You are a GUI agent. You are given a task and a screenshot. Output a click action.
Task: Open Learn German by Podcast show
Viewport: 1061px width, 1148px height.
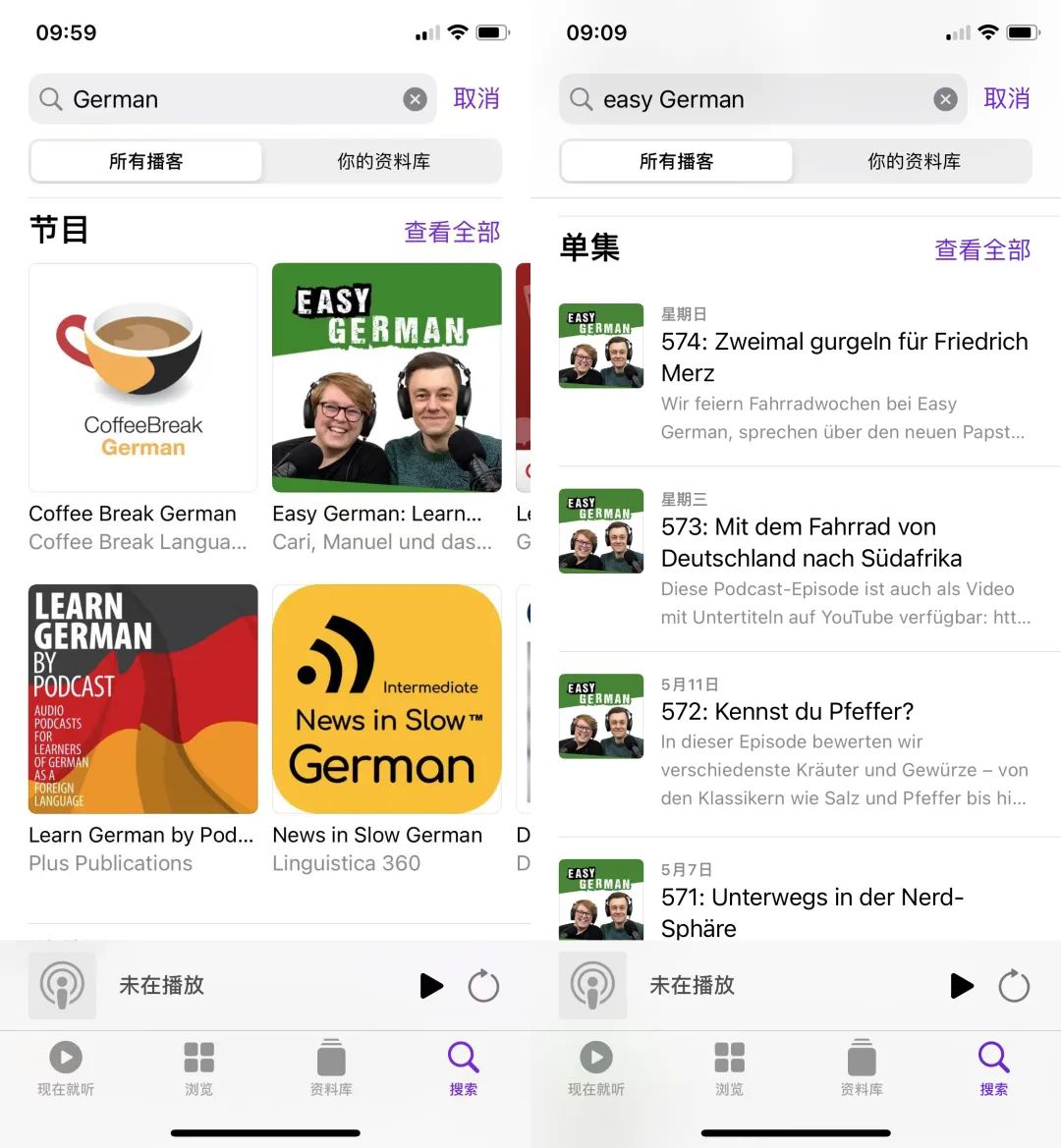pyautogui.click(x=143, y=699)
